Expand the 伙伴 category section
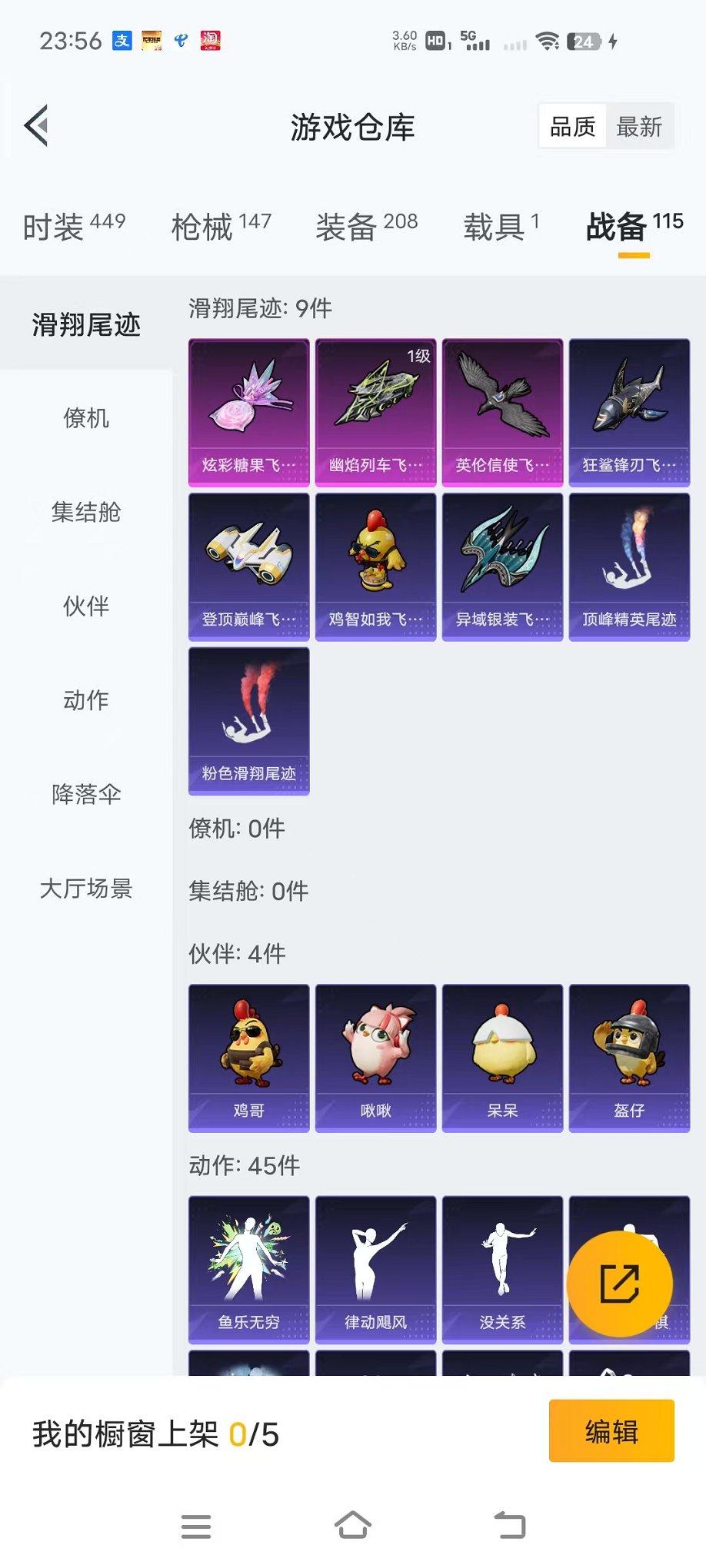The height and width of the screenshot is (1568, 706). click(x=85, y=607)
